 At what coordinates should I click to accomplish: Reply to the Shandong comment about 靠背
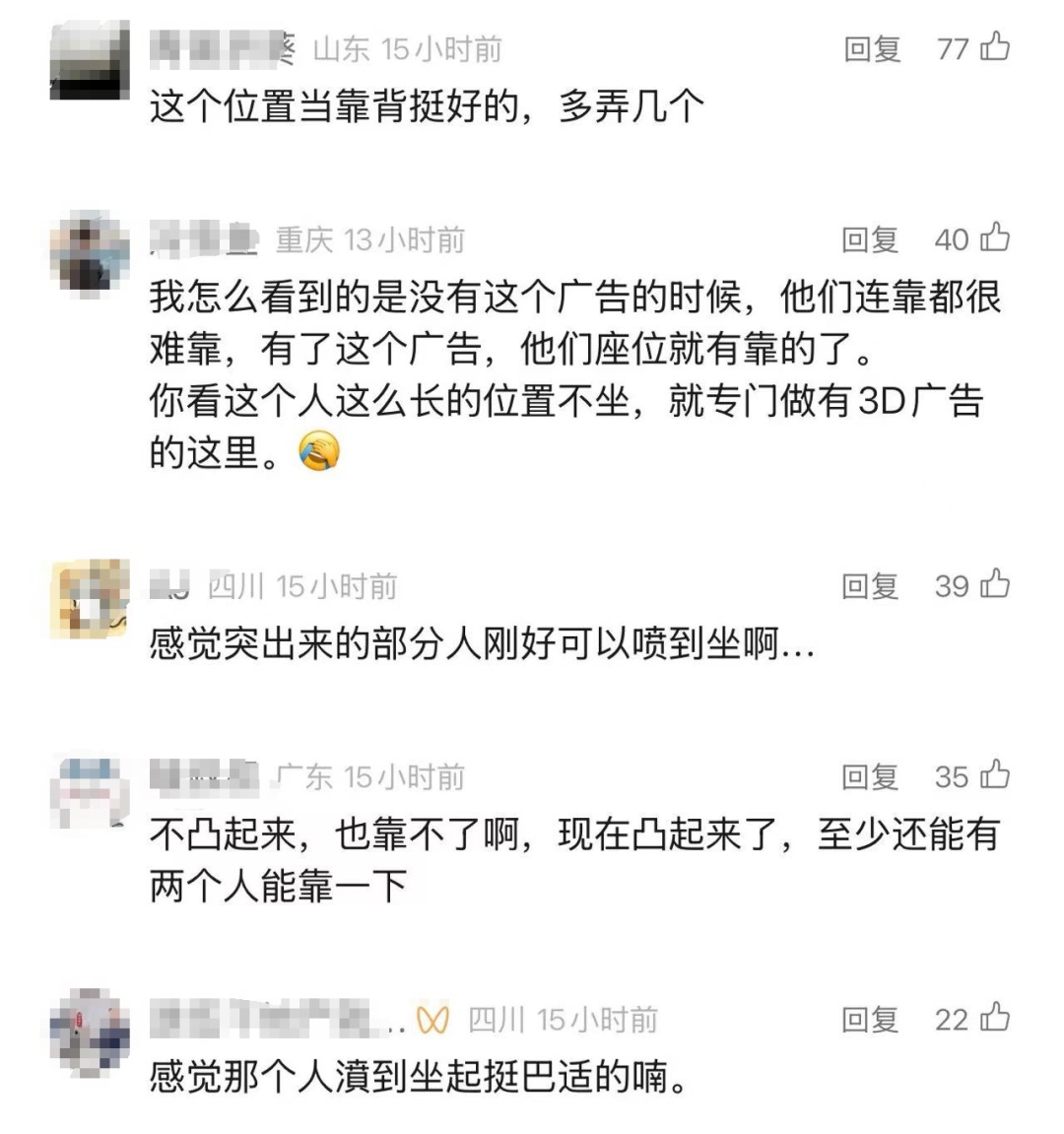872,48
